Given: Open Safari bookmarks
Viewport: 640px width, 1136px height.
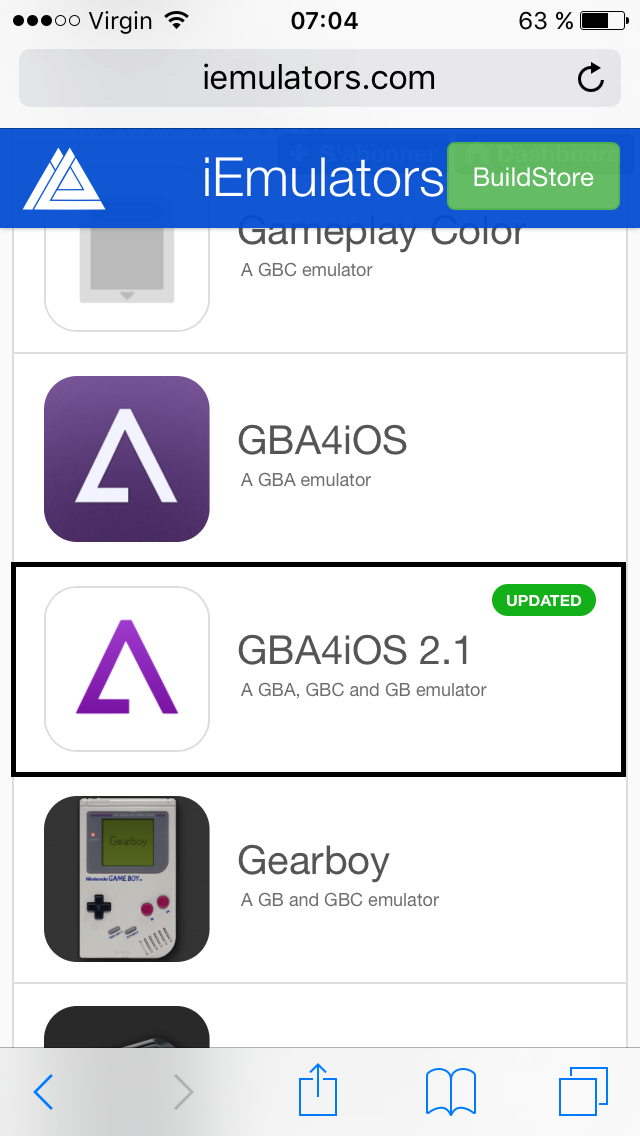Looking at the screenshot, I should [450, 1092].
